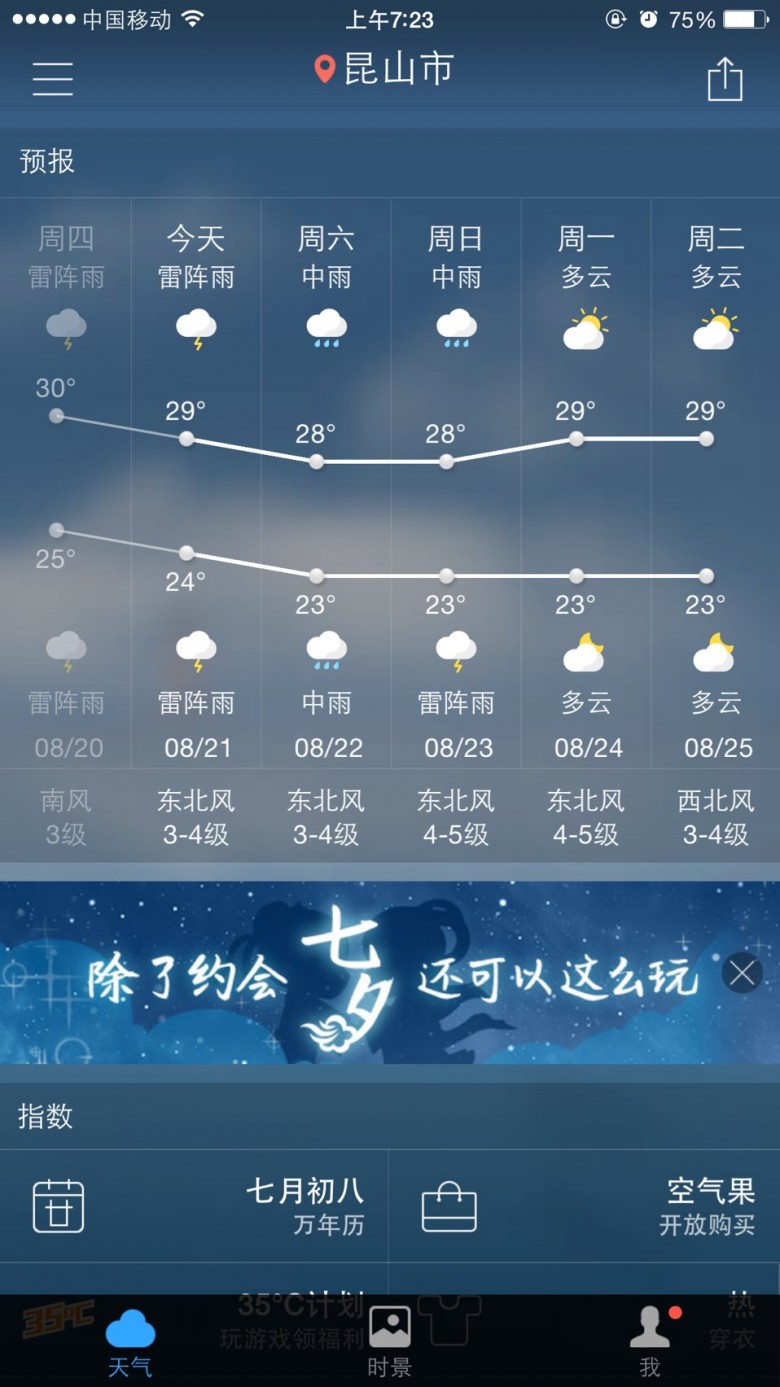Open the hamburger menu

(52, 78)
